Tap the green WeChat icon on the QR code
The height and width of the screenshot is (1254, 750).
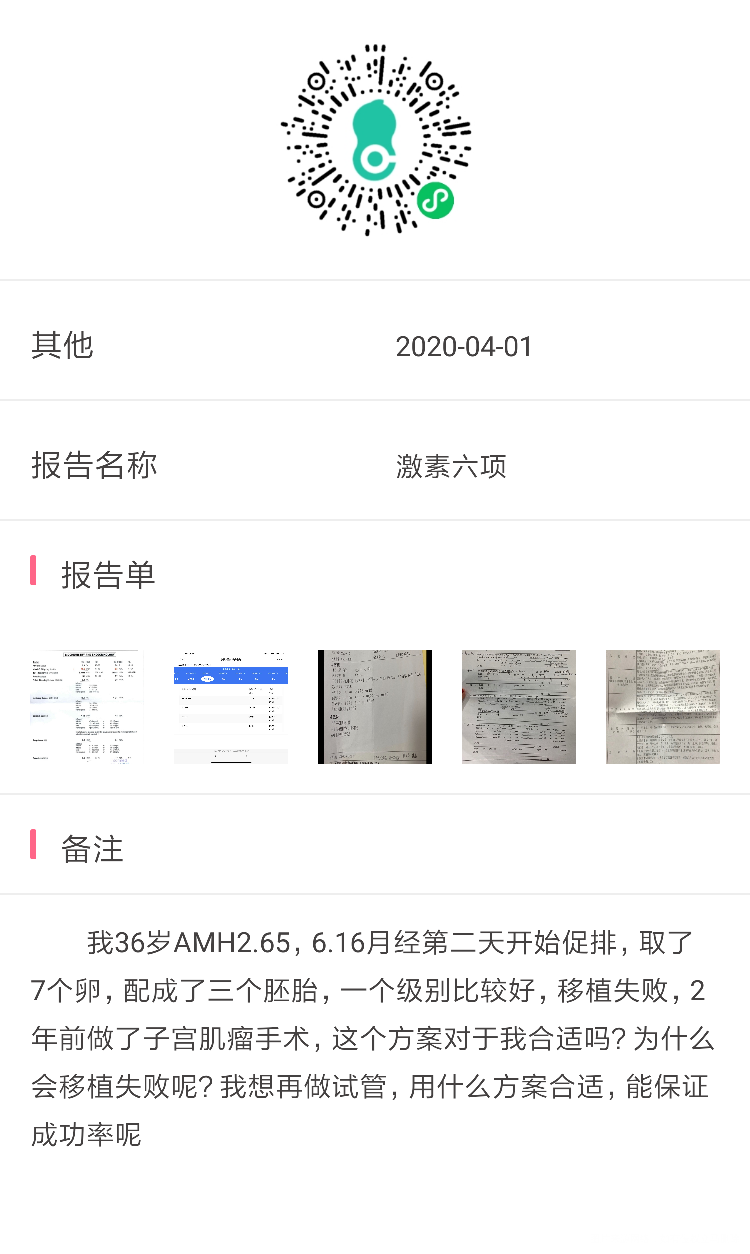(437, 200)
